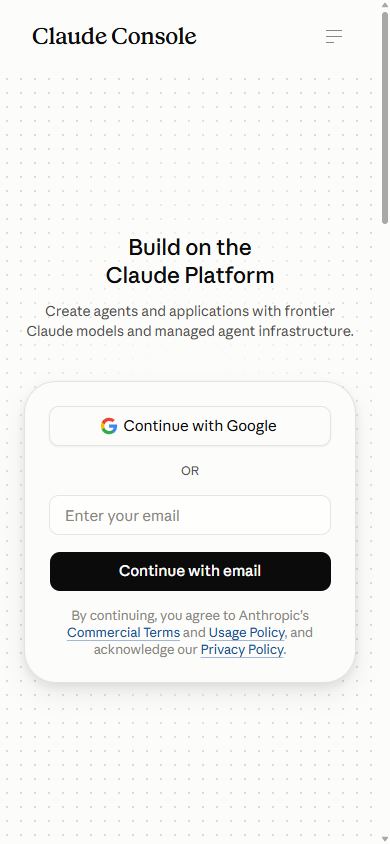Image resolution: width=390 pixels, height=844 pixels.
Task: Open the hamburger menu
Action: pos(334,37)
